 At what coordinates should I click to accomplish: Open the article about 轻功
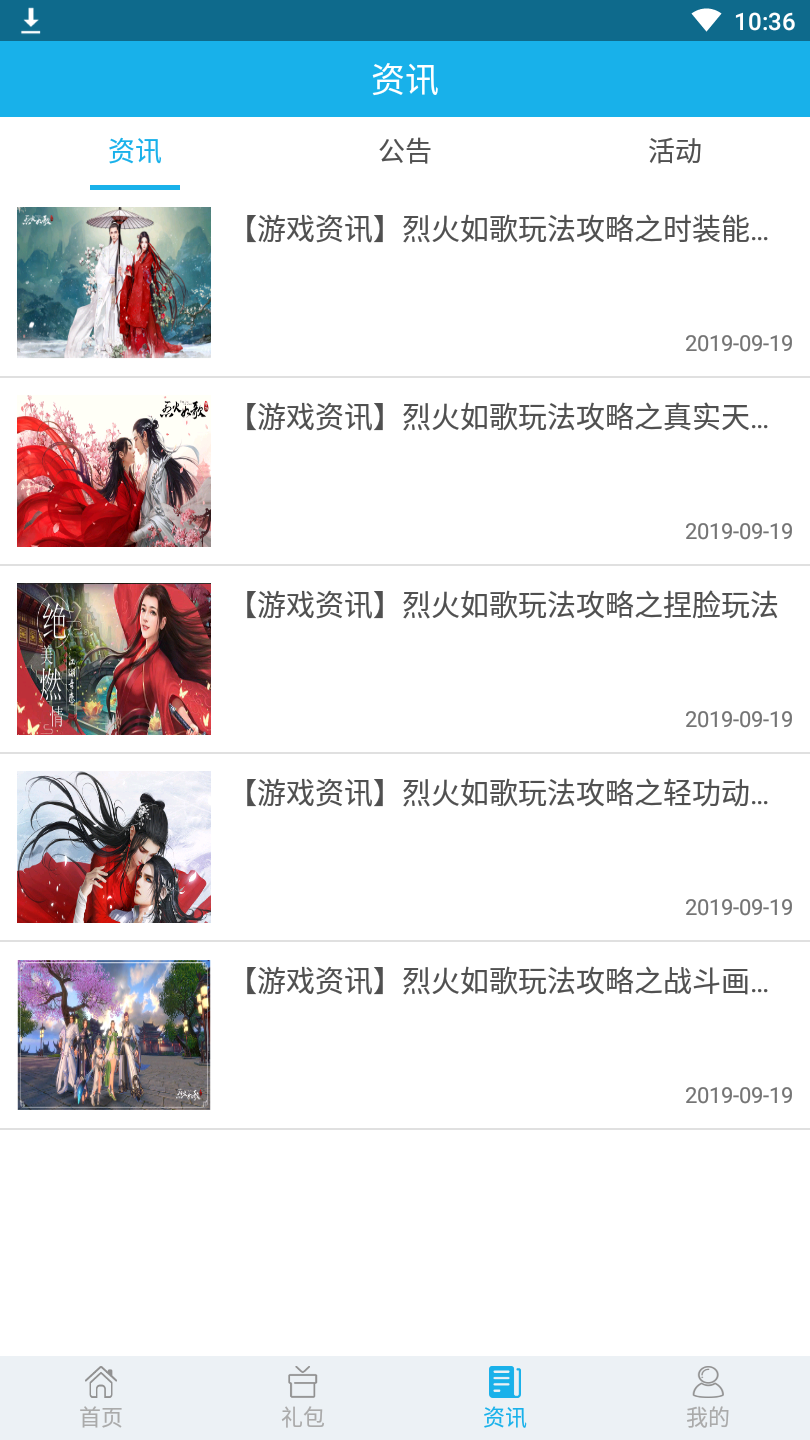504,794
